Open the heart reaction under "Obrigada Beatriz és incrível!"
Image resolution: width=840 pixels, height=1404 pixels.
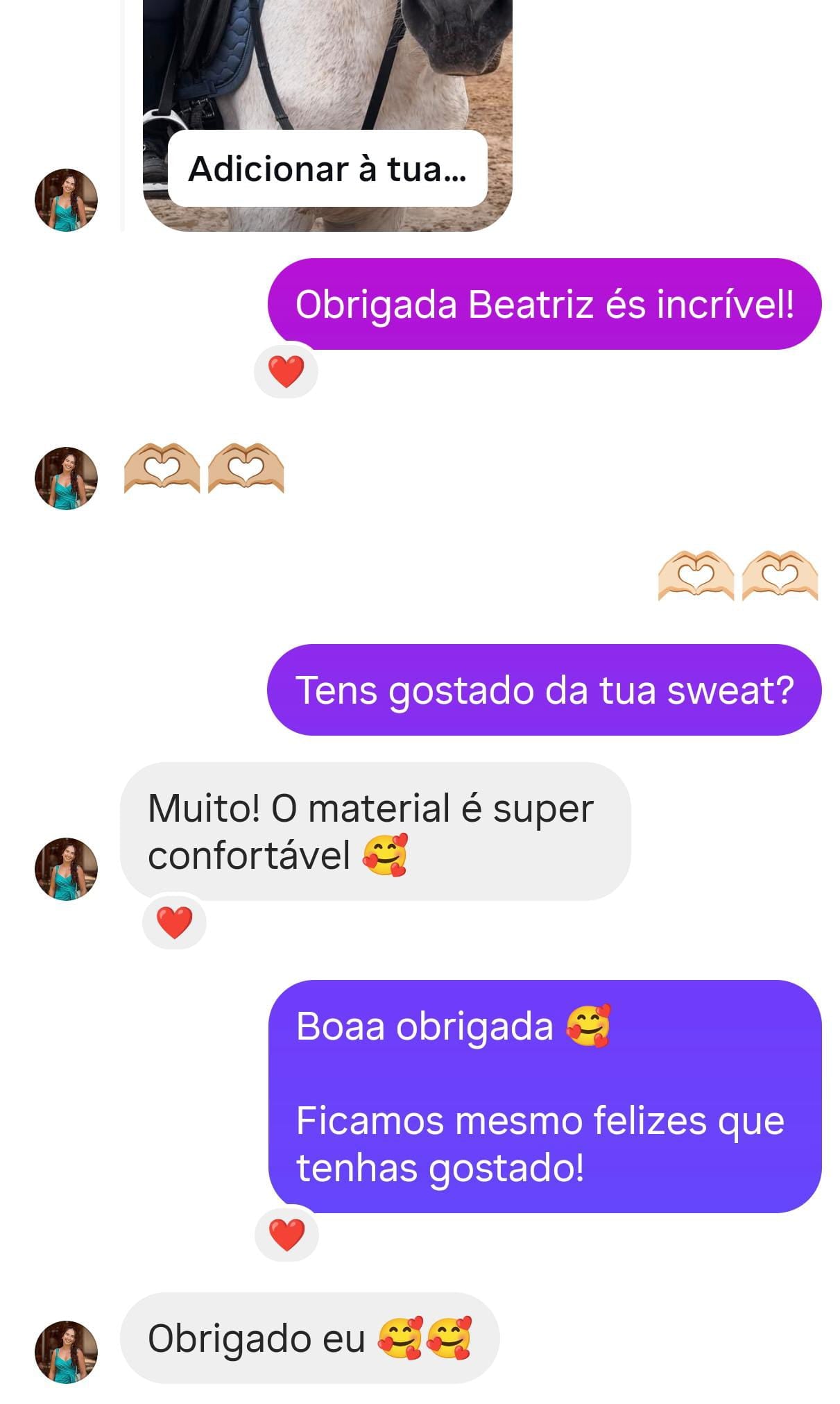(x=286, y=371)
